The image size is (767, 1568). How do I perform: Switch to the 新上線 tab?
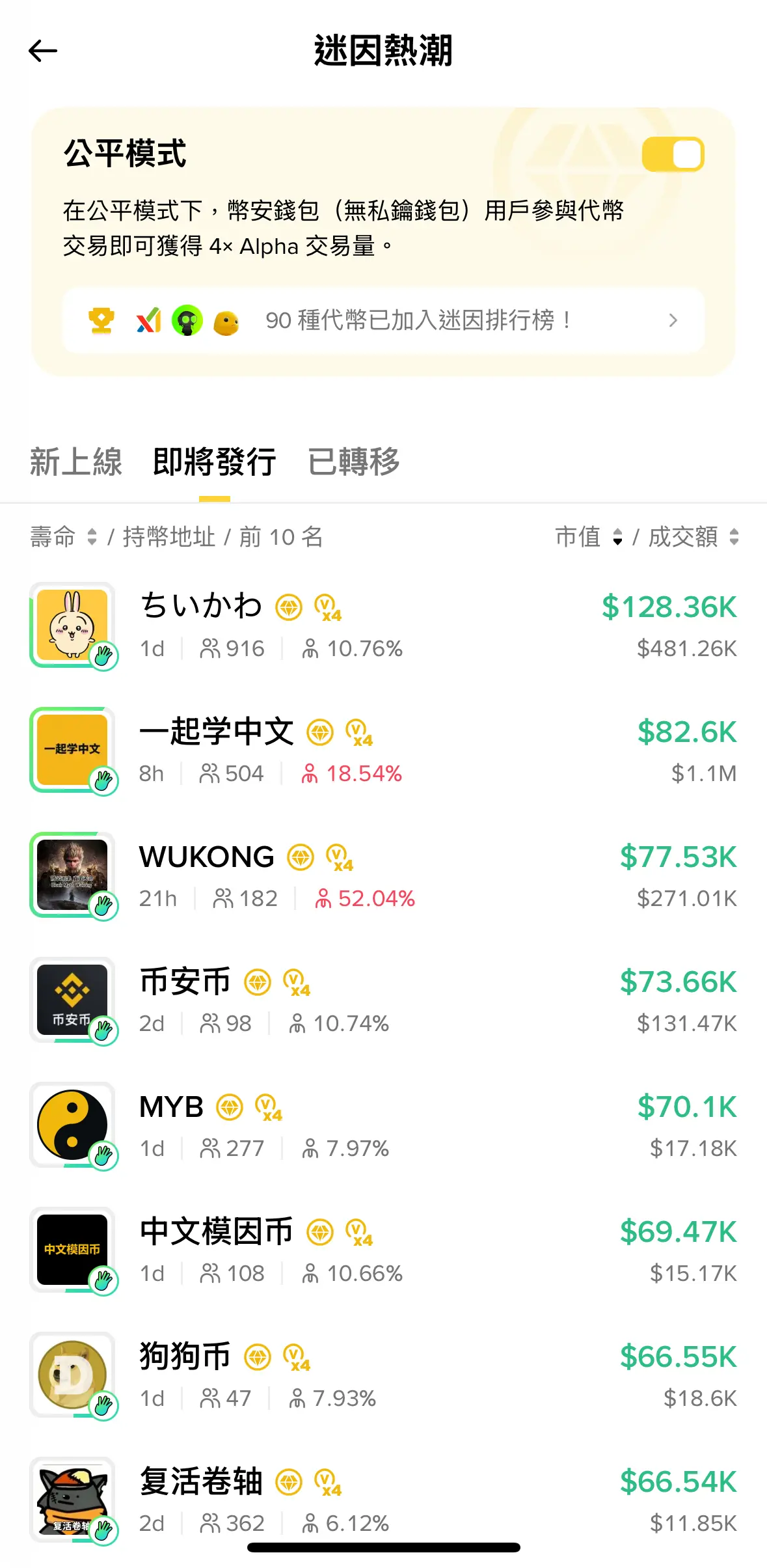click(x=76, y=462)
